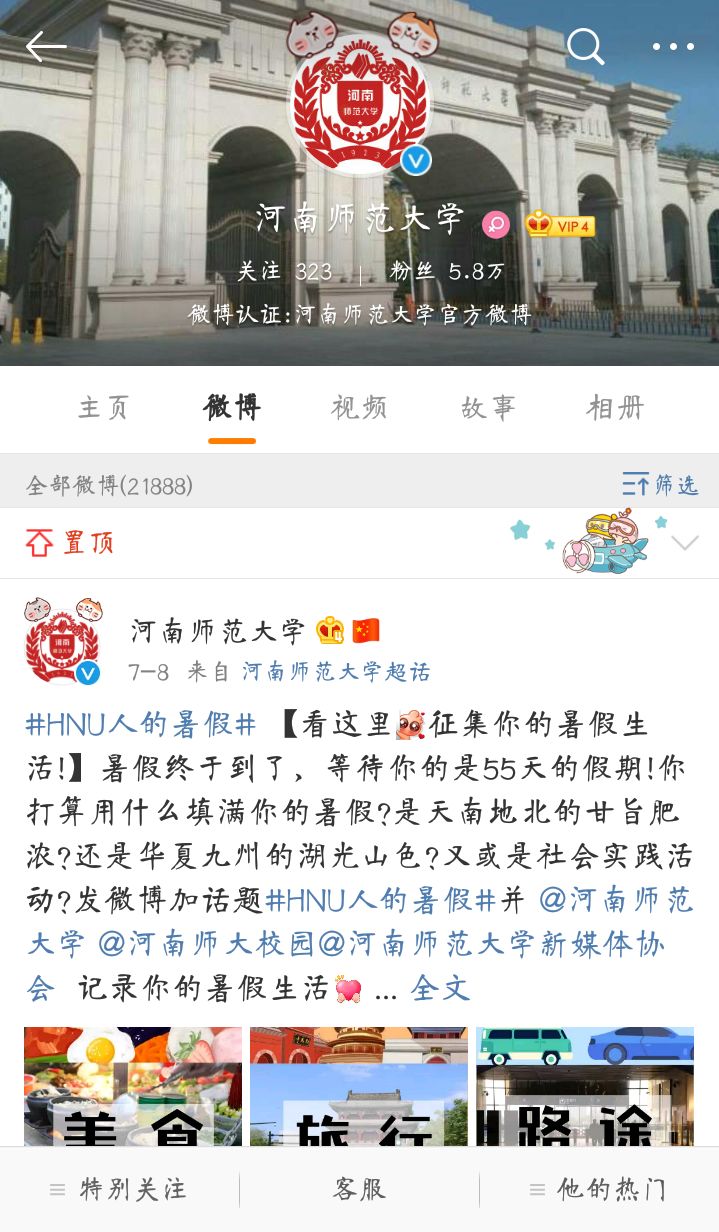Switch to the 故事 tab
Image resolution: width=719 pixels, height=1232 pixels.
pos(488,408)
